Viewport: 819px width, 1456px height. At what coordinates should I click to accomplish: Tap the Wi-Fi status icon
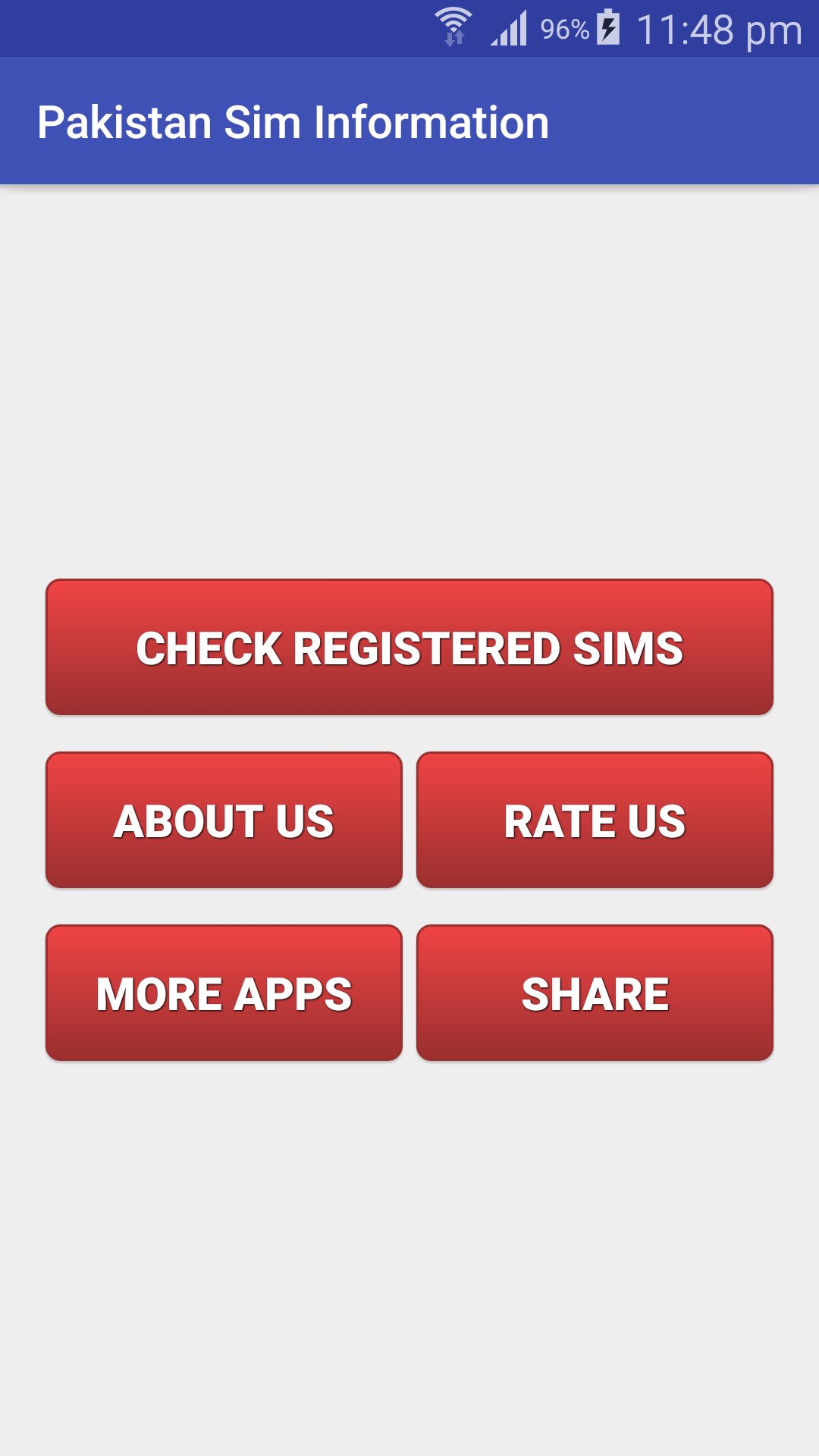pos(453,23)
